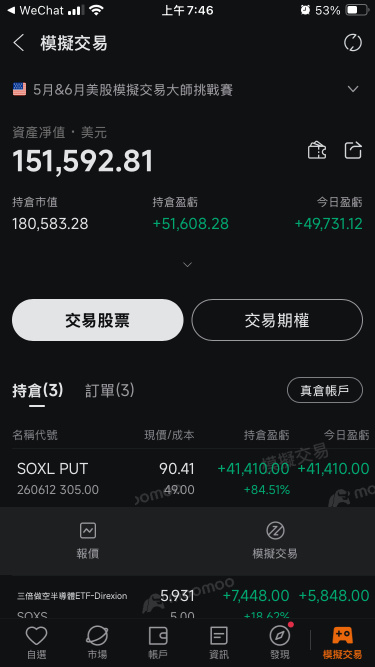The width and height of the screenshot is (375, 667).
Task: Switch to the 資訊 tab
Action: click(219, 643)
